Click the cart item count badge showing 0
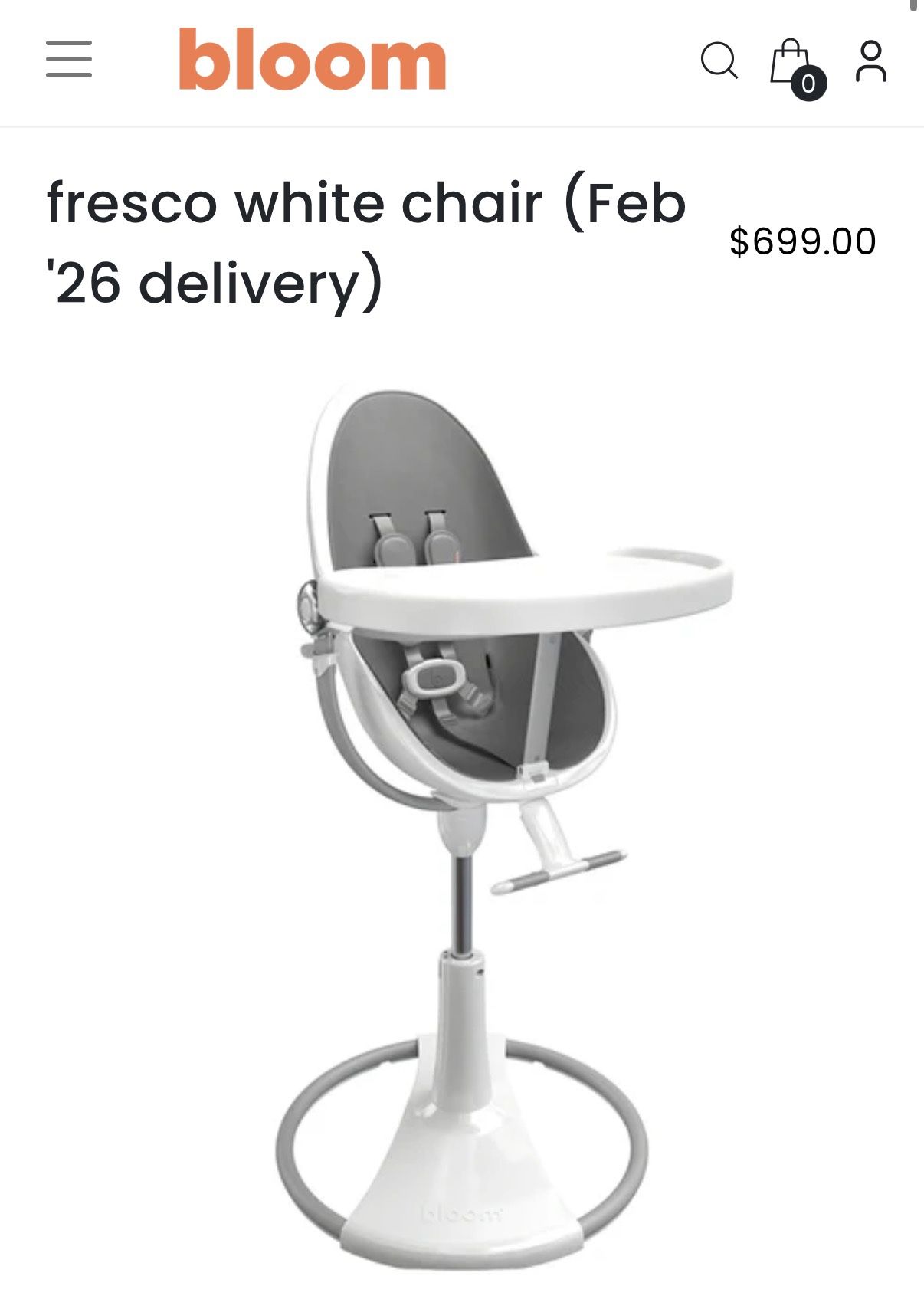Image resolution: width=924 pixels, height=1309 pixels. click(810, 82)
